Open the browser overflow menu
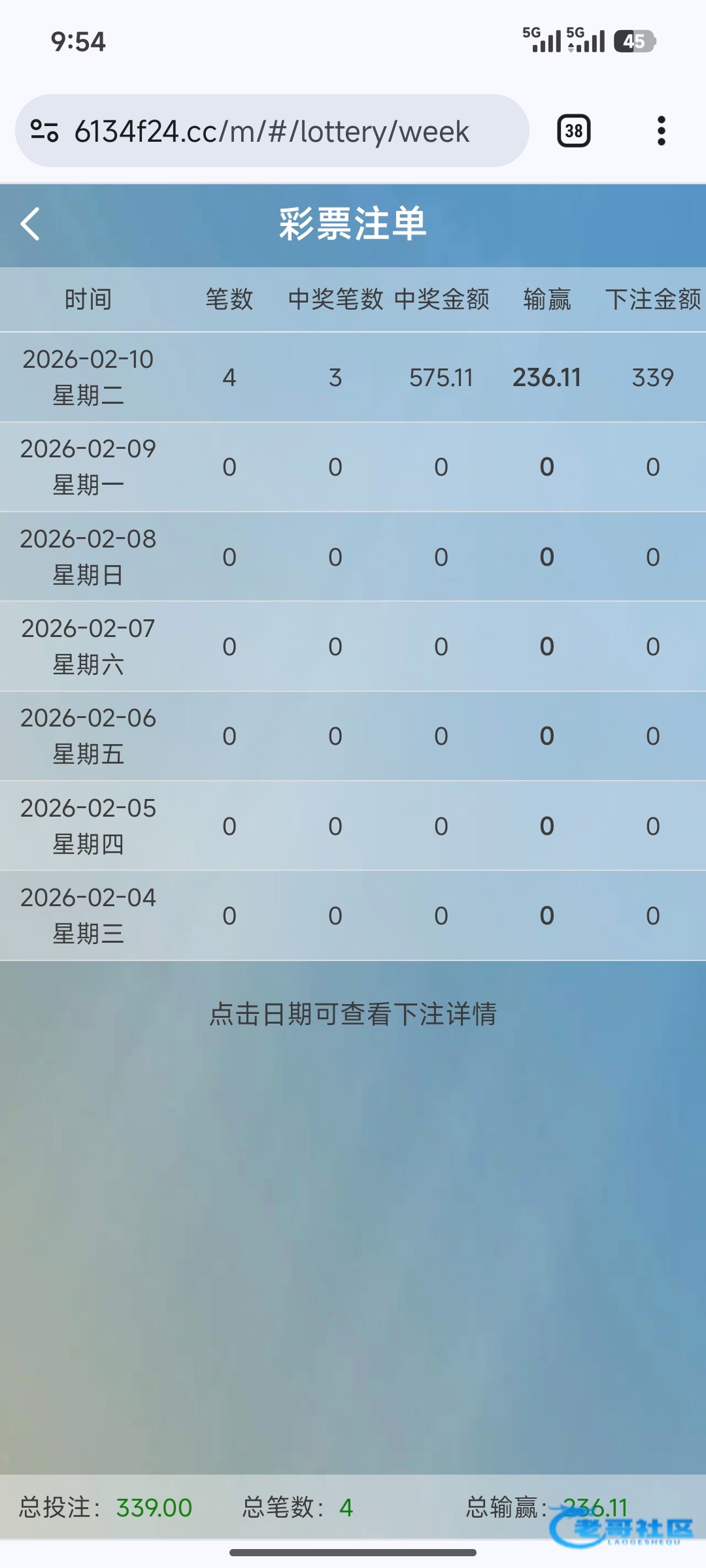Image resolution: width=706 pixels, height=1568 pixels. click(661, 131)
